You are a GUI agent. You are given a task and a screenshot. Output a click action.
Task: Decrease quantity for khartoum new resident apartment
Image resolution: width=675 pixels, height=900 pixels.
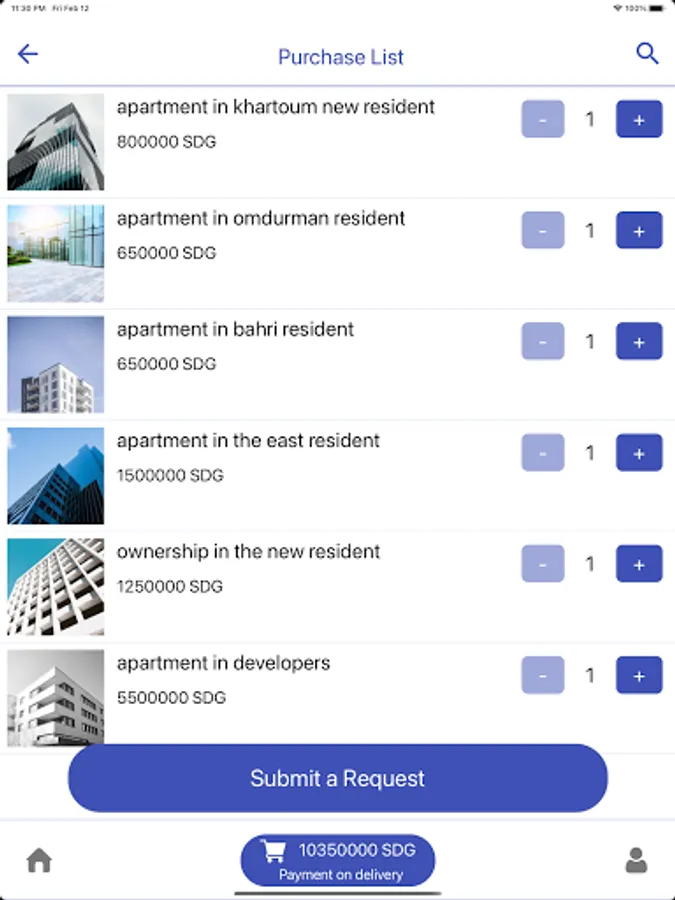[x=543, y=120]
